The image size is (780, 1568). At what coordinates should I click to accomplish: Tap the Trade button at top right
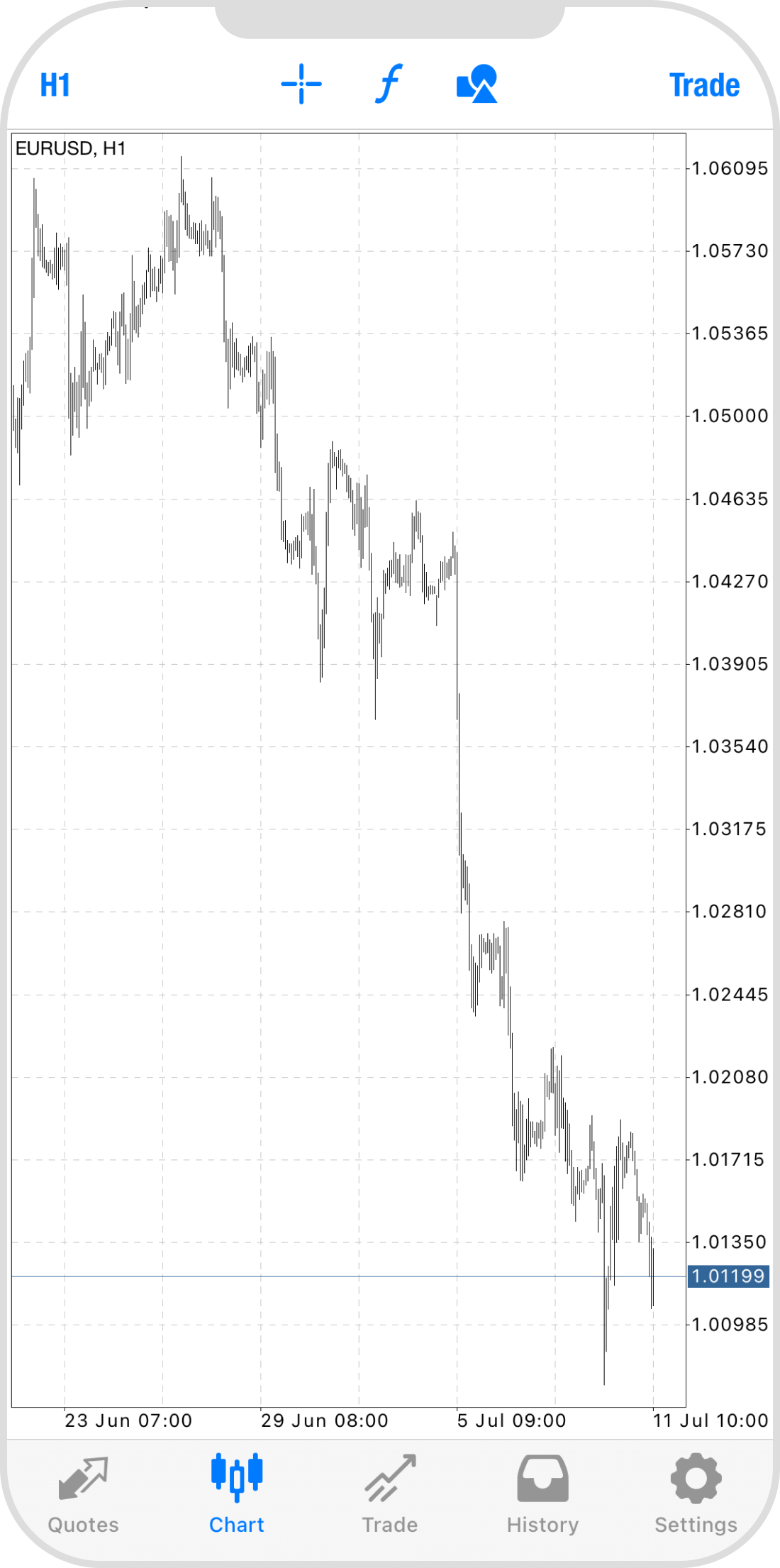pyautogui.click(x=704, y=85)
